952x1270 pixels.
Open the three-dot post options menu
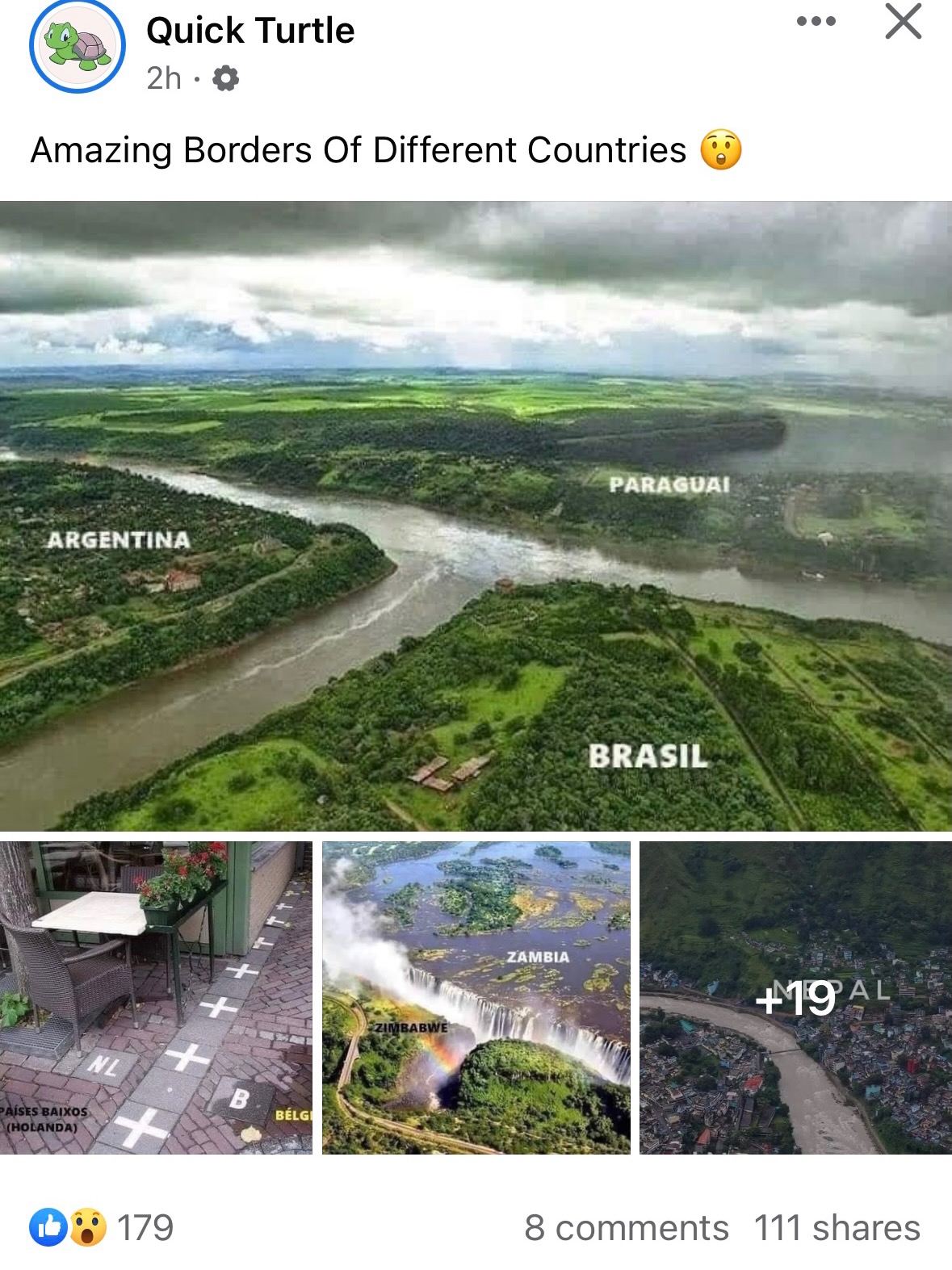[816, 22]
